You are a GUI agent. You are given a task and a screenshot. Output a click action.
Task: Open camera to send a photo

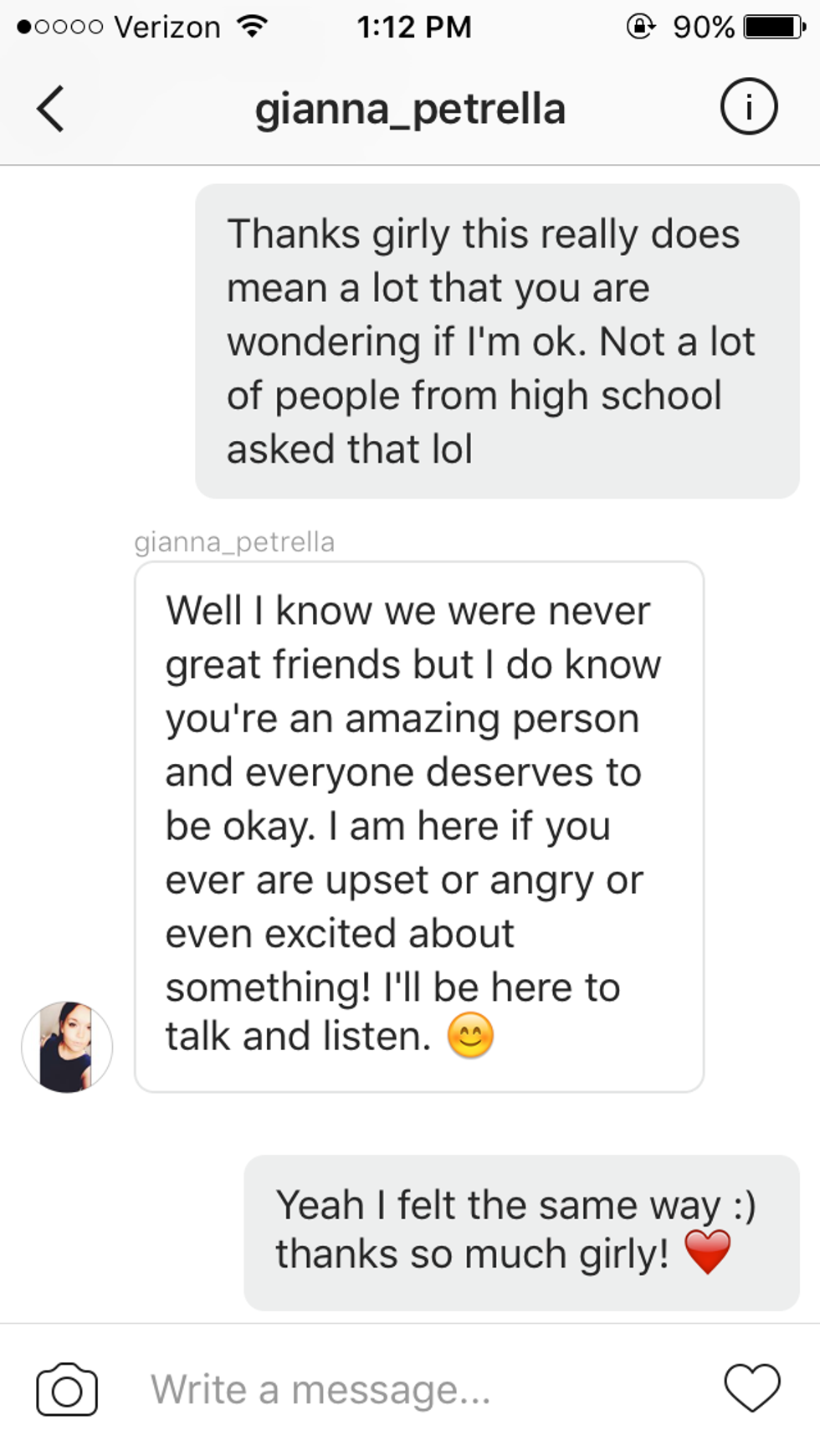point(67,1389)
